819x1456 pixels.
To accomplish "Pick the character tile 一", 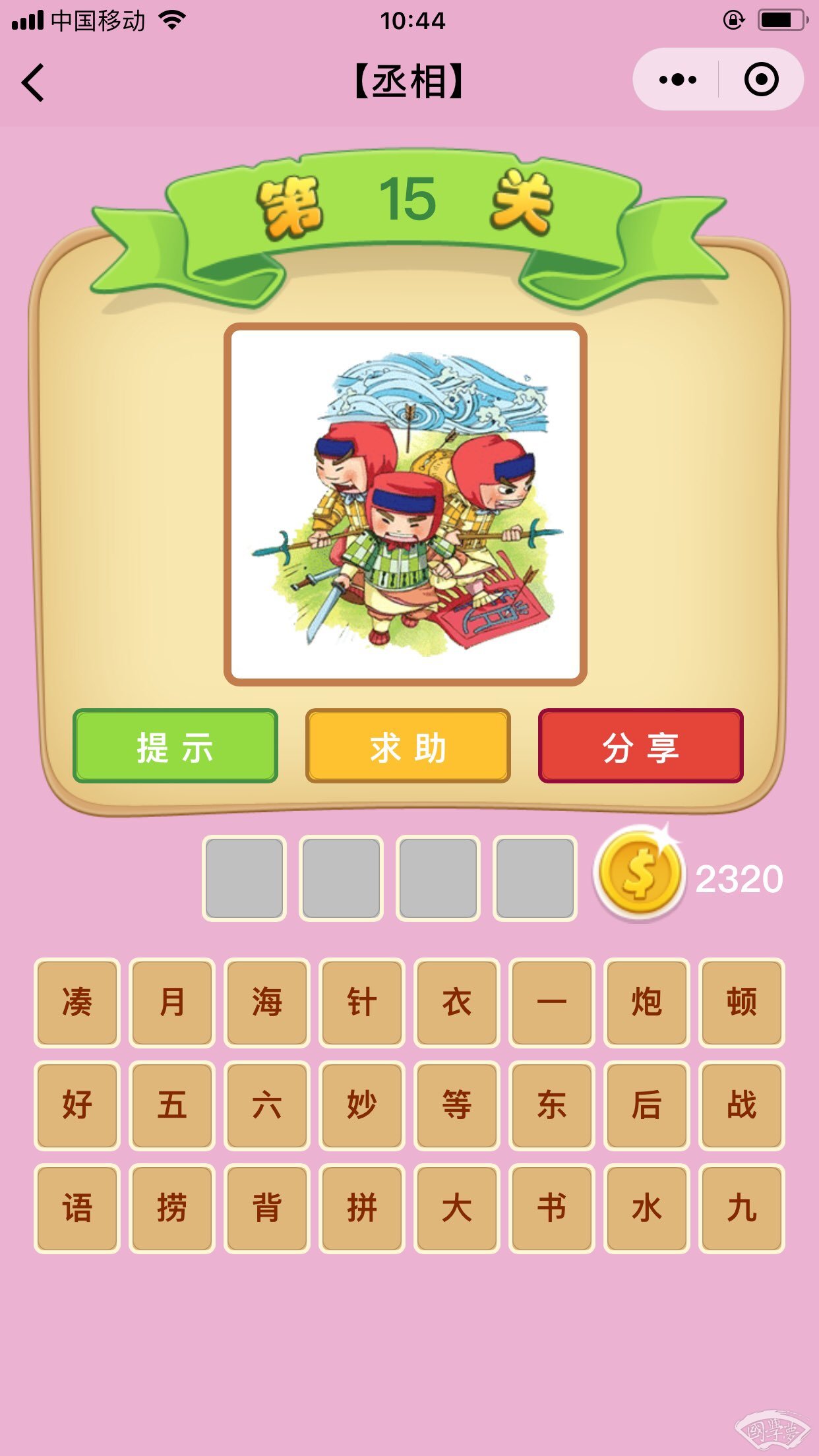I will pyautogui.click(x=552, y=1002).
